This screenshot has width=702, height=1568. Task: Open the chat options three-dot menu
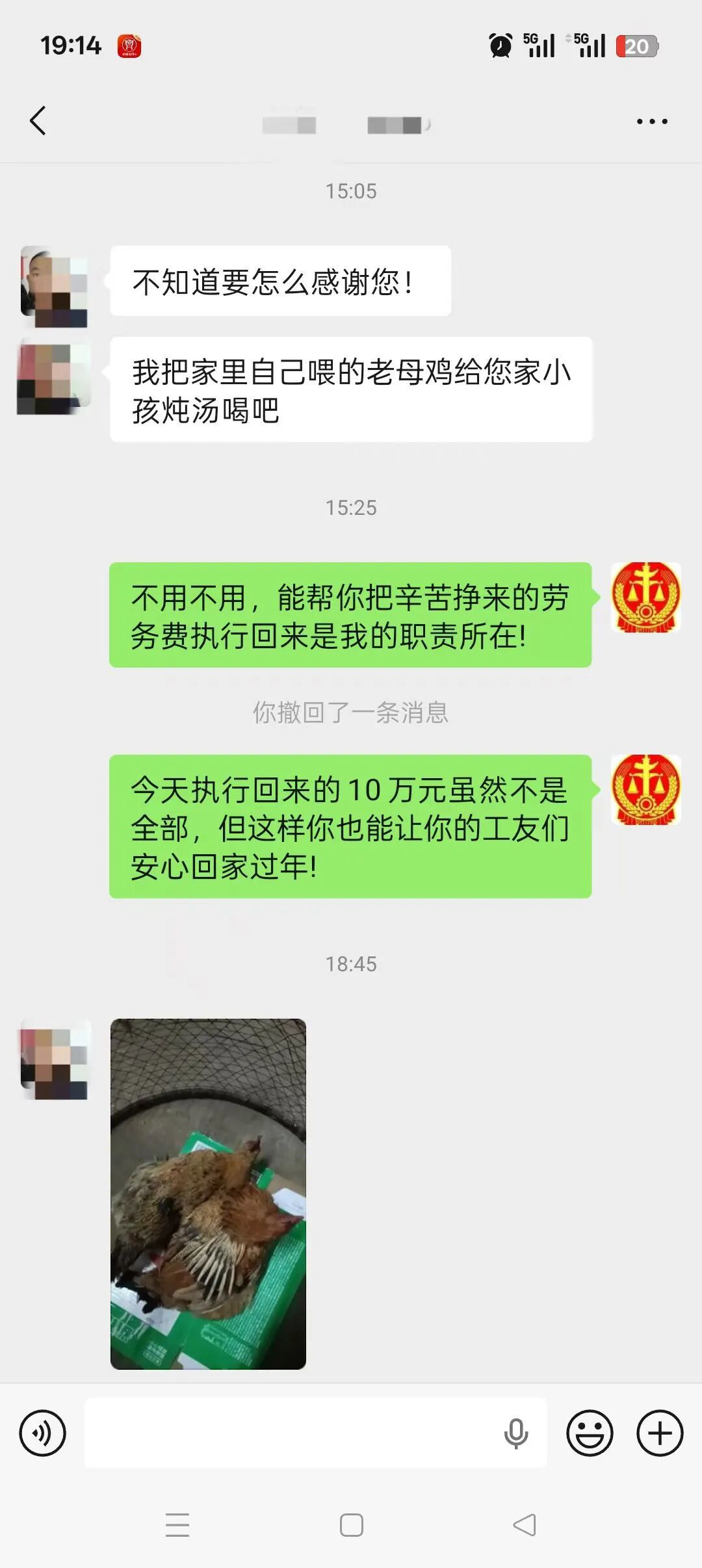coord(652,122)
